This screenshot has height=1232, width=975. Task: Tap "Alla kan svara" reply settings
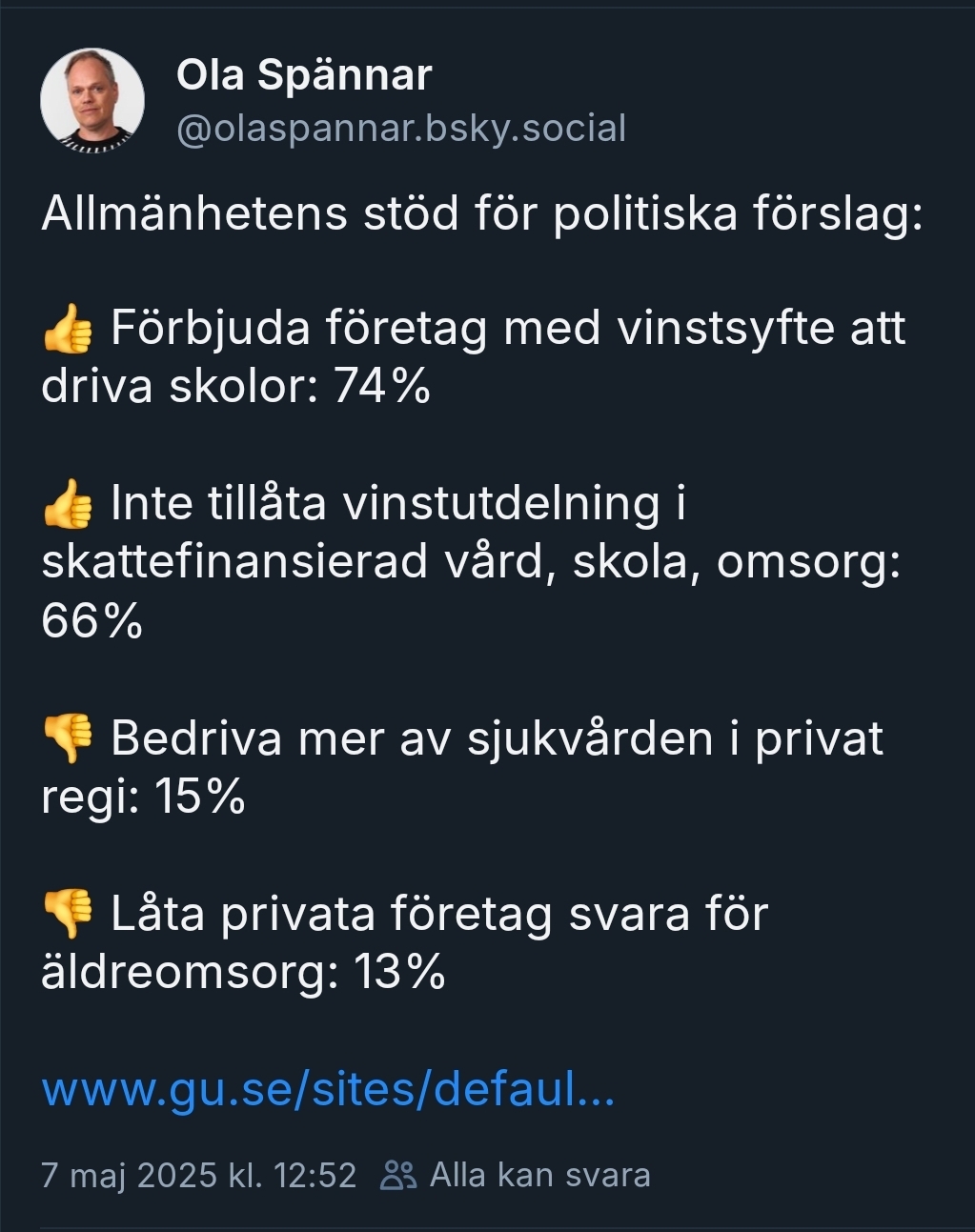click(x=516, y=1175)
